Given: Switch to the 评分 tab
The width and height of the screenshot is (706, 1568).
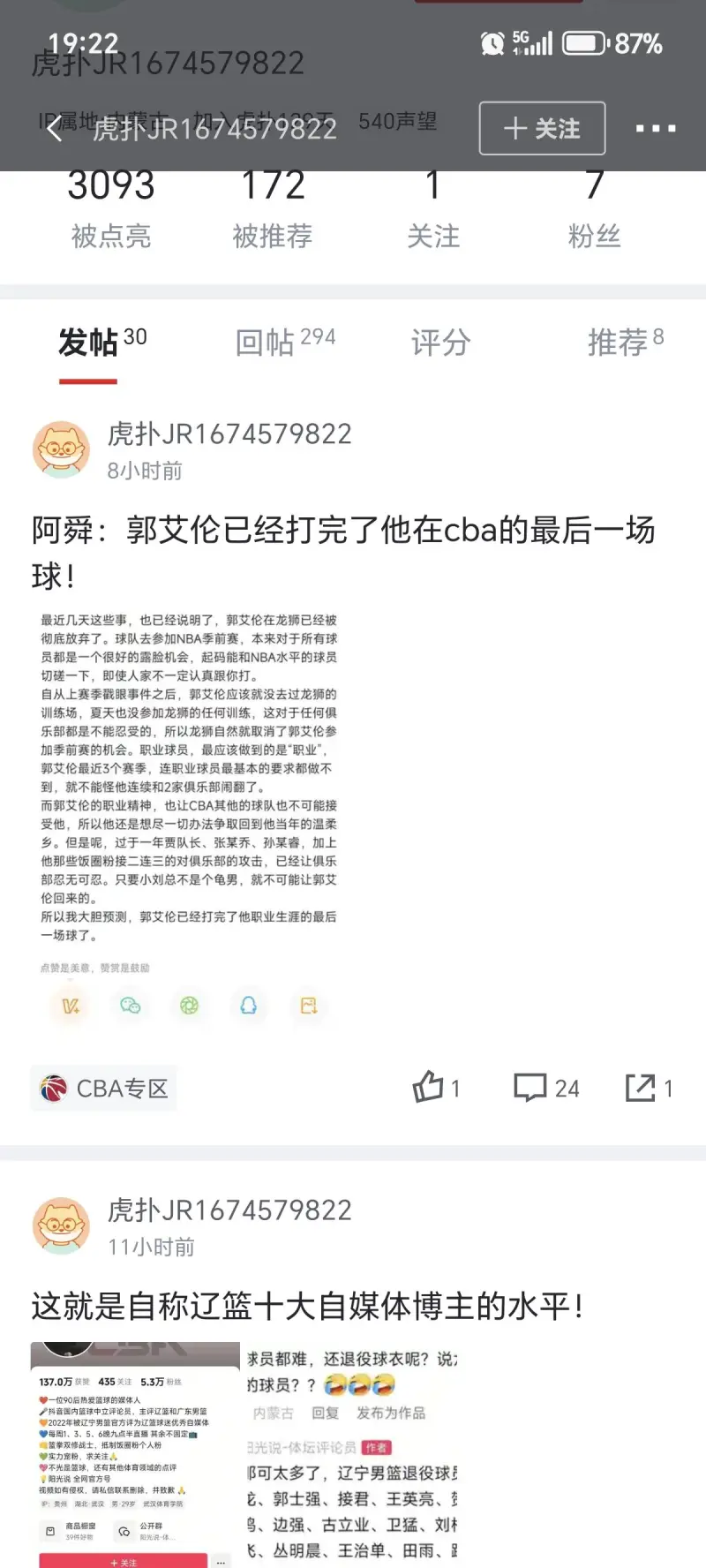Looking at the screenshot, I should click(x=440, y=342).
